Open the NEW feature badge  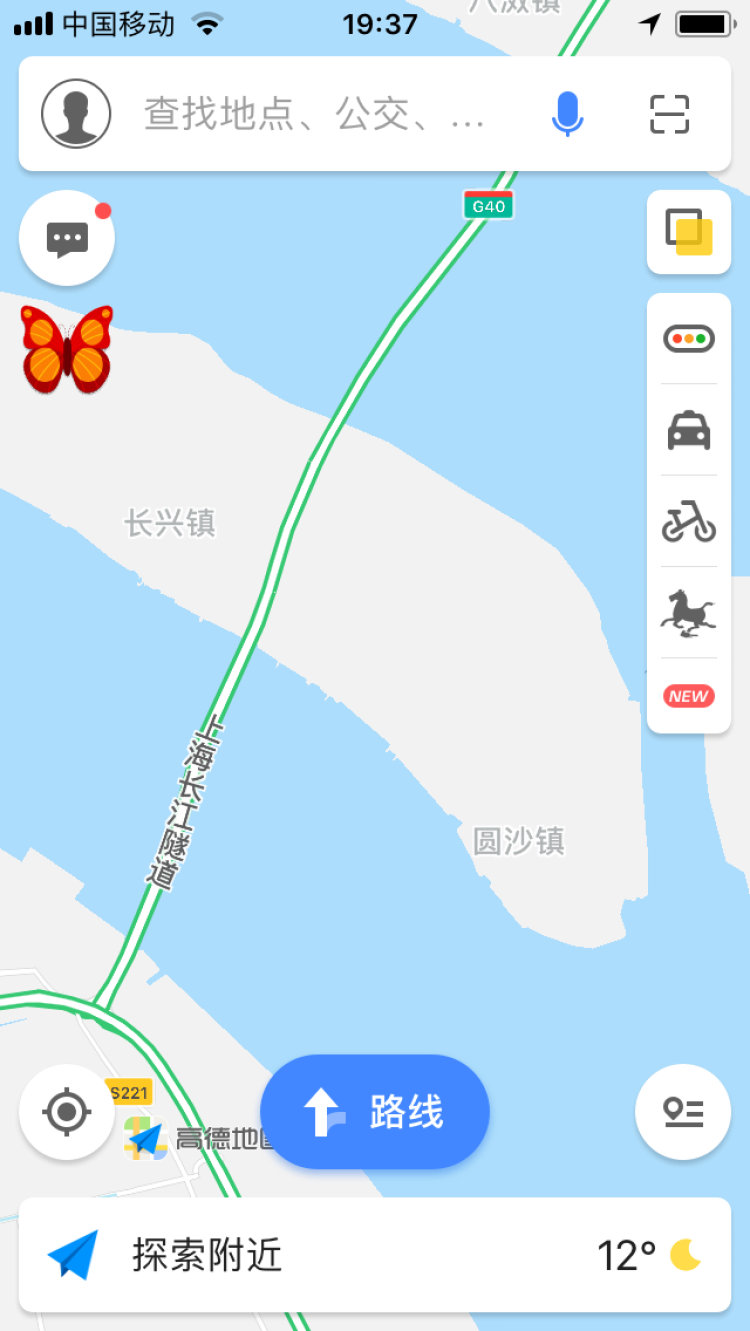pos(688,696)
